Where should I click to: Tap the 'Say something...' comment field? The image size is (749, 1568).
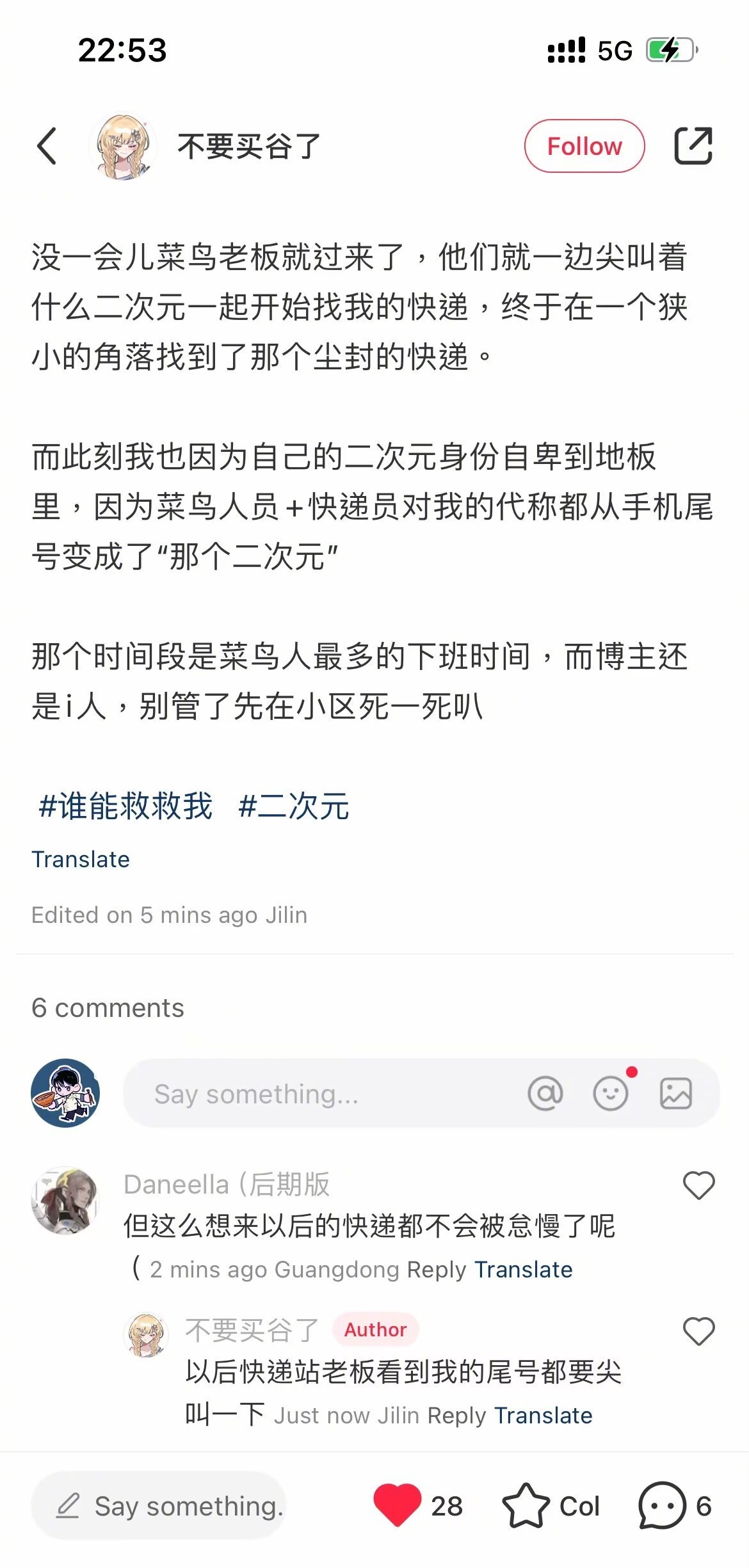click(320, 1094)
